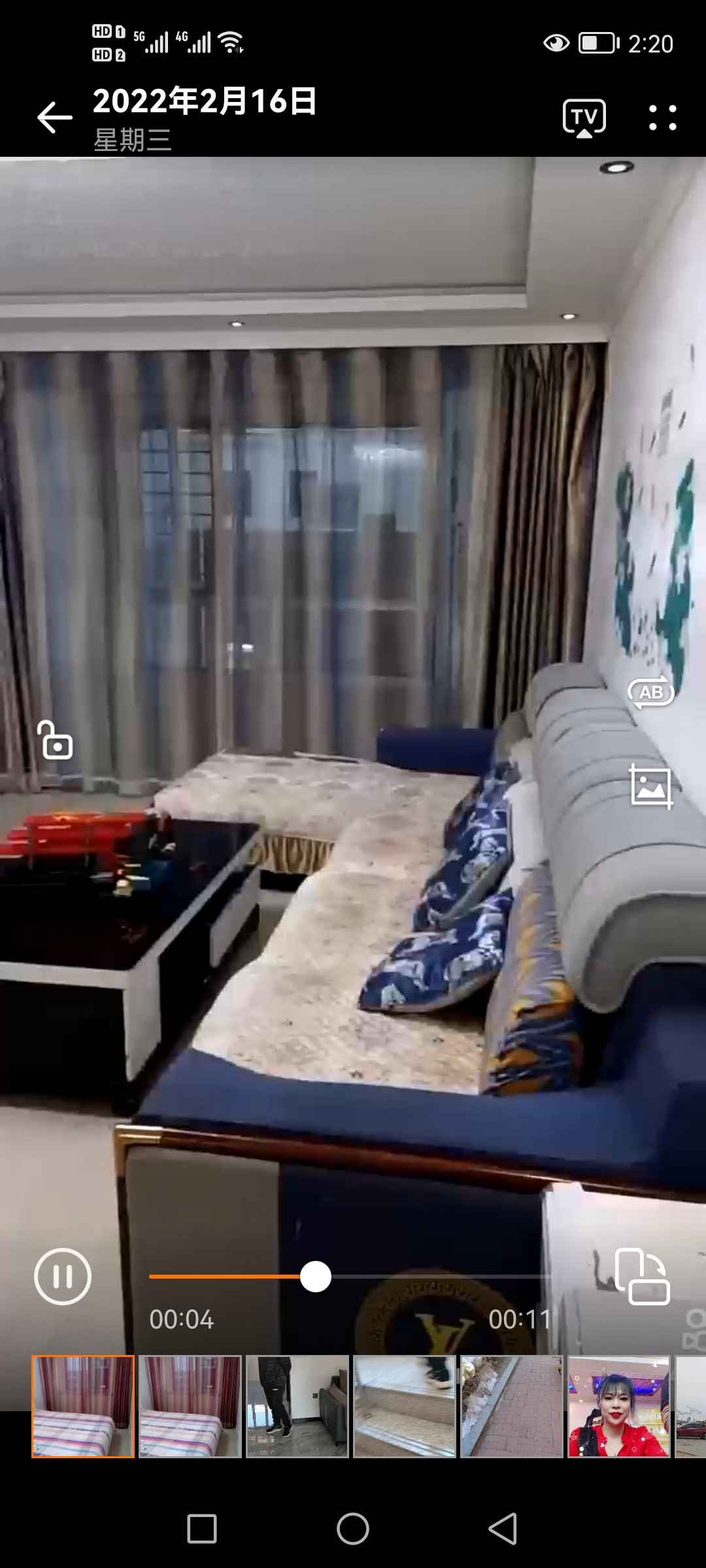Open the four-dot more options menu

click(x=662, y=118)
